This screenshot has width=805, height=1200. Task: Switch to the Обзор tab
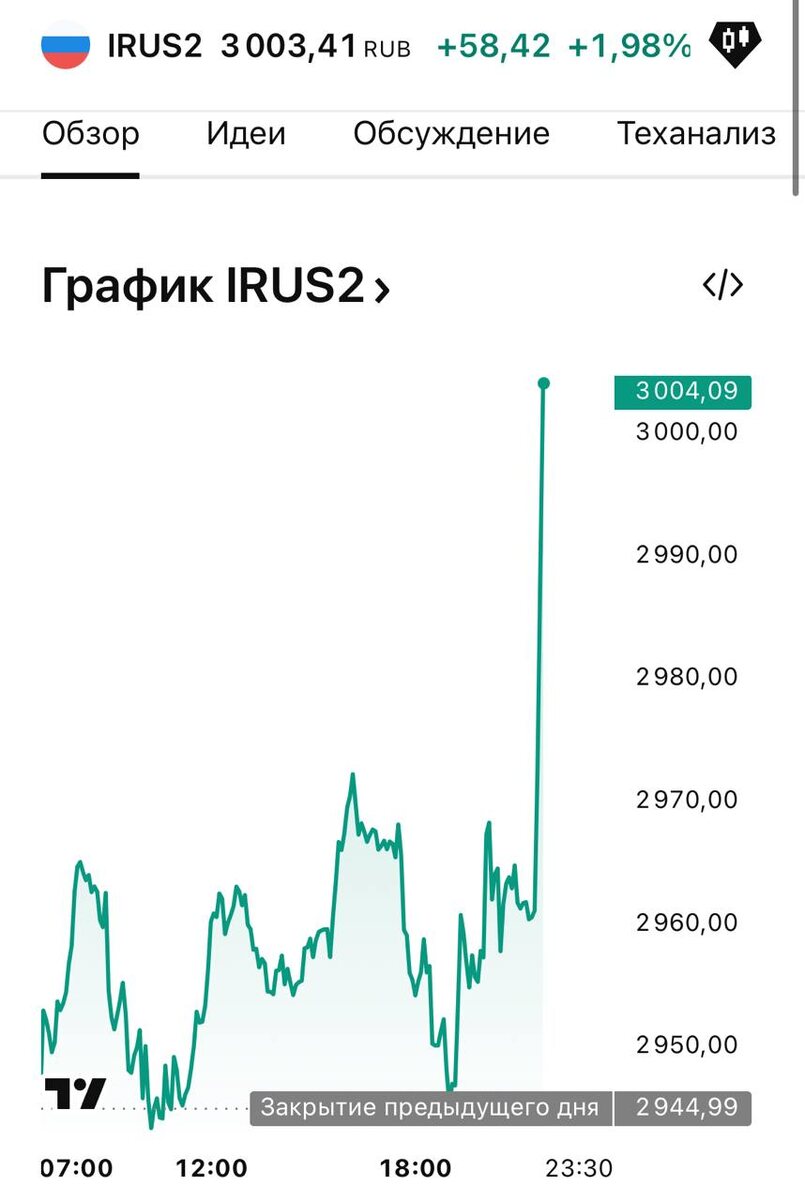[x=90, y=134]
